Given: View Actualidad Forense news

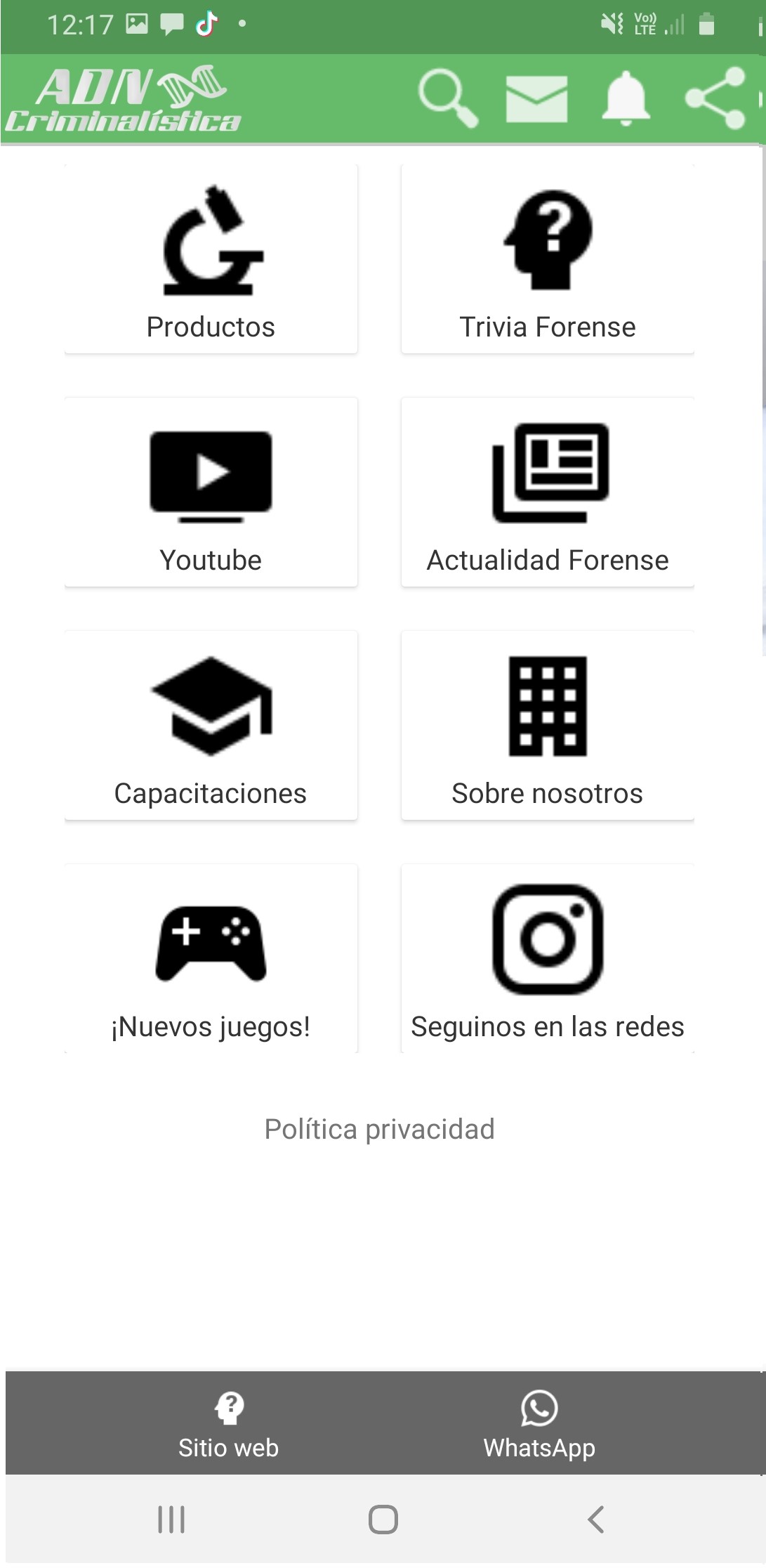Looking at the screenshot, I should click(x=548, y=492).
